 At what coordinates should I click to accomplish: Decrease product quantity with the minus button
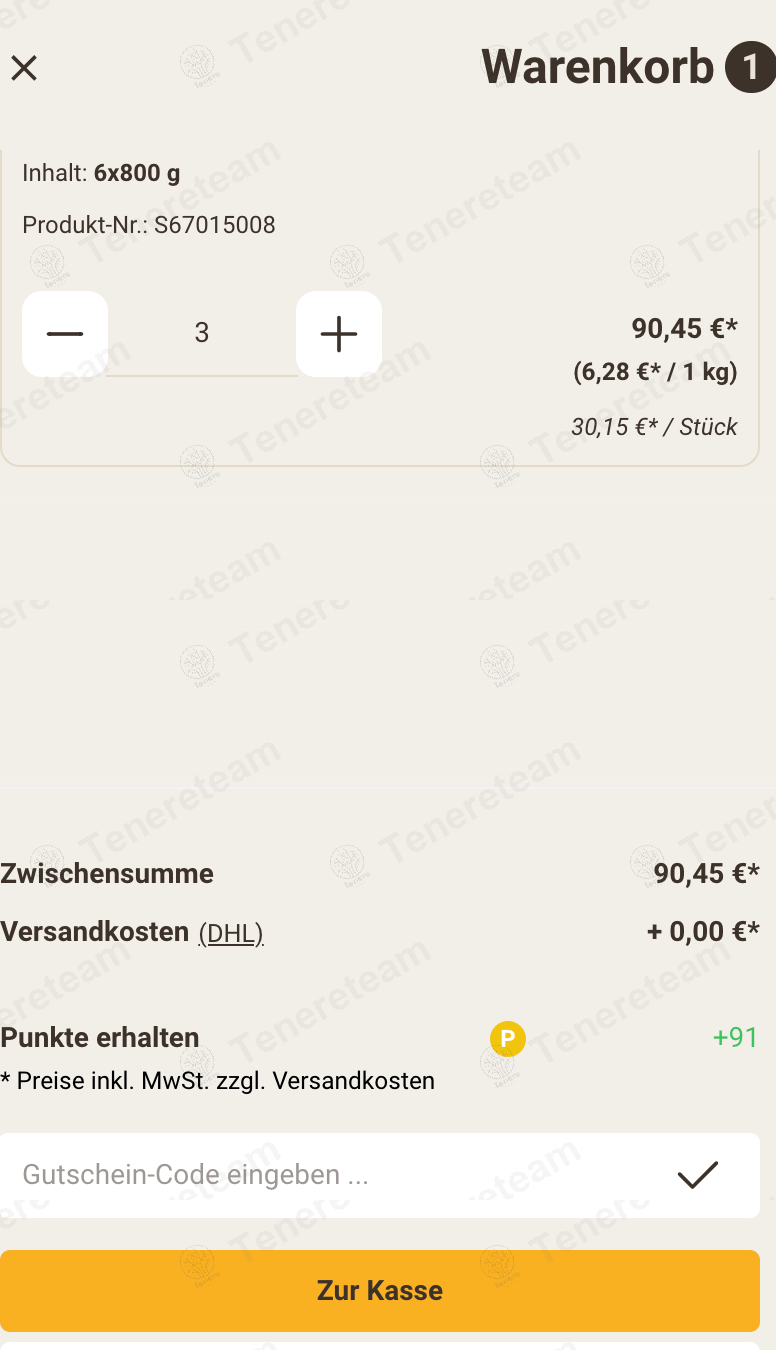click(x=65, y=334)
